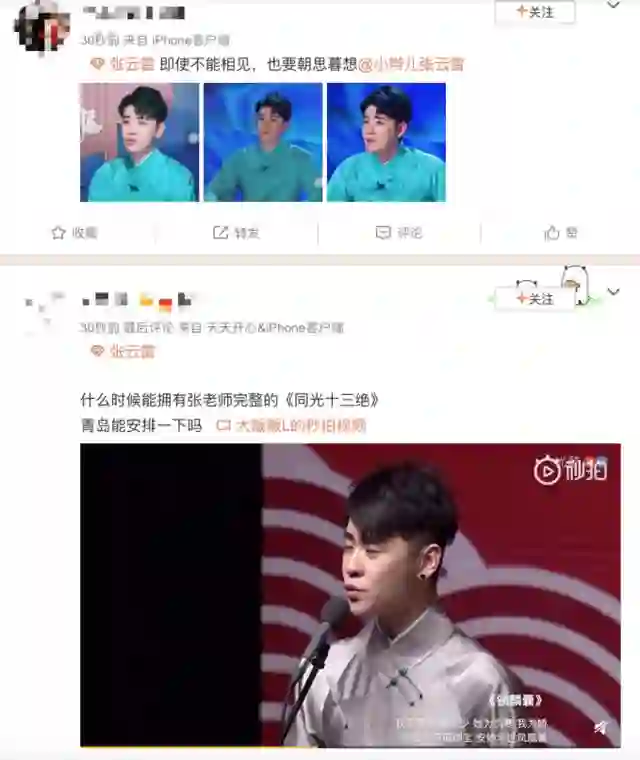The image size is (640, 760).
Task: Open the 朝思暮想 post author's avatar
Action: pos(42,27)
